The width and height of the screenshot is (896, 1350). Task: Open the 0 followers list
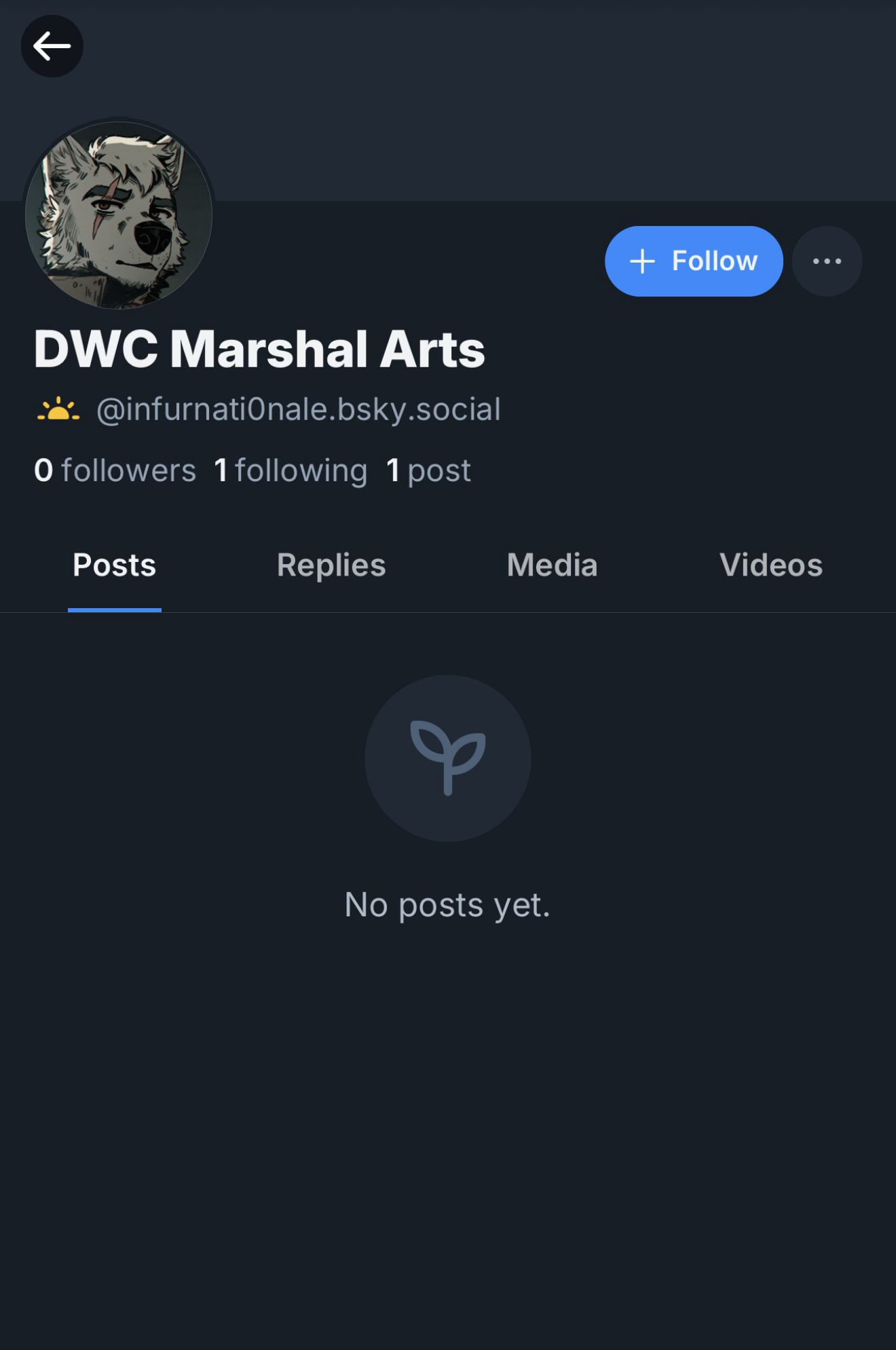[115, 470]
